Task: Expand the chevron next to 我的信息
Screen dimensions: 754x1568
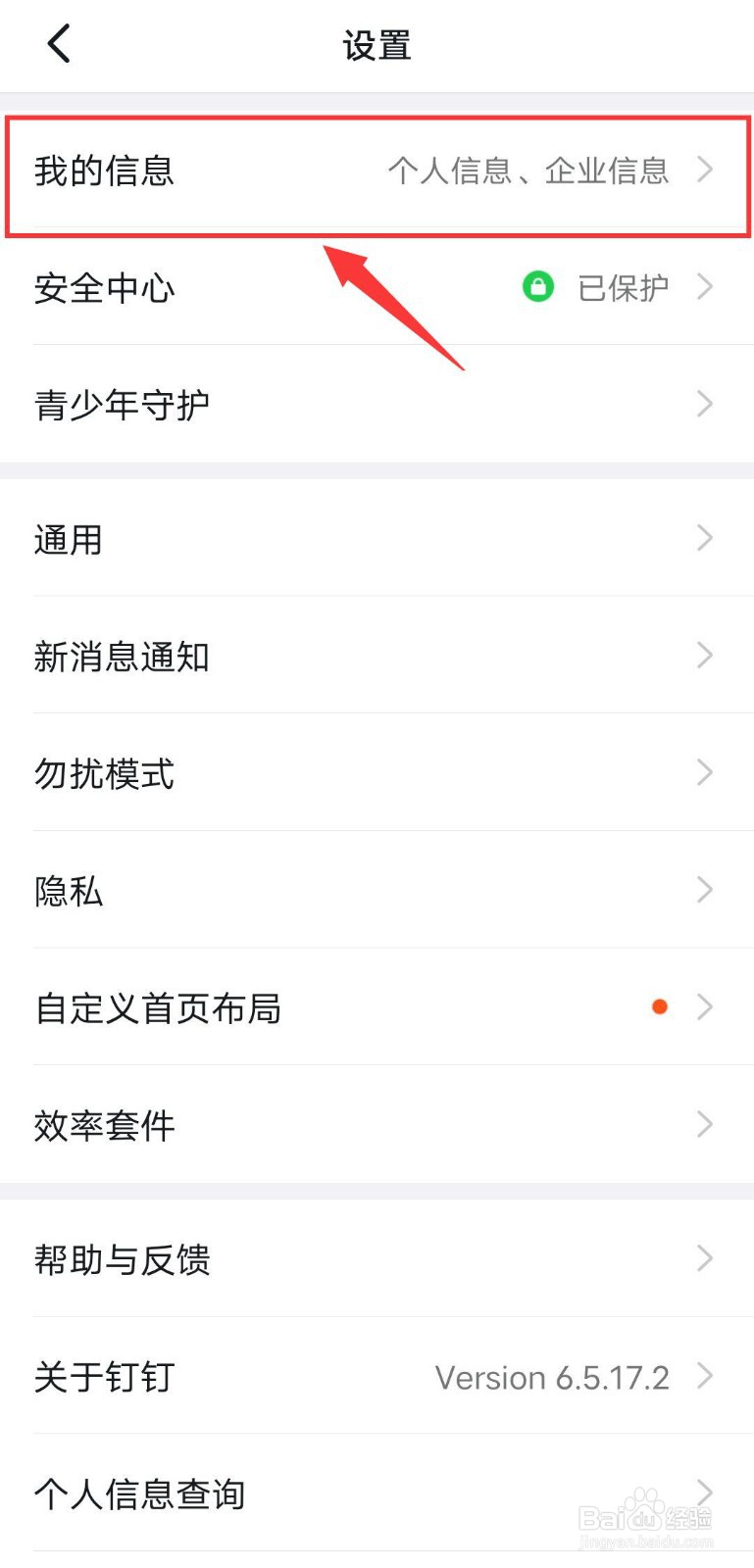Action: point(705,170)
